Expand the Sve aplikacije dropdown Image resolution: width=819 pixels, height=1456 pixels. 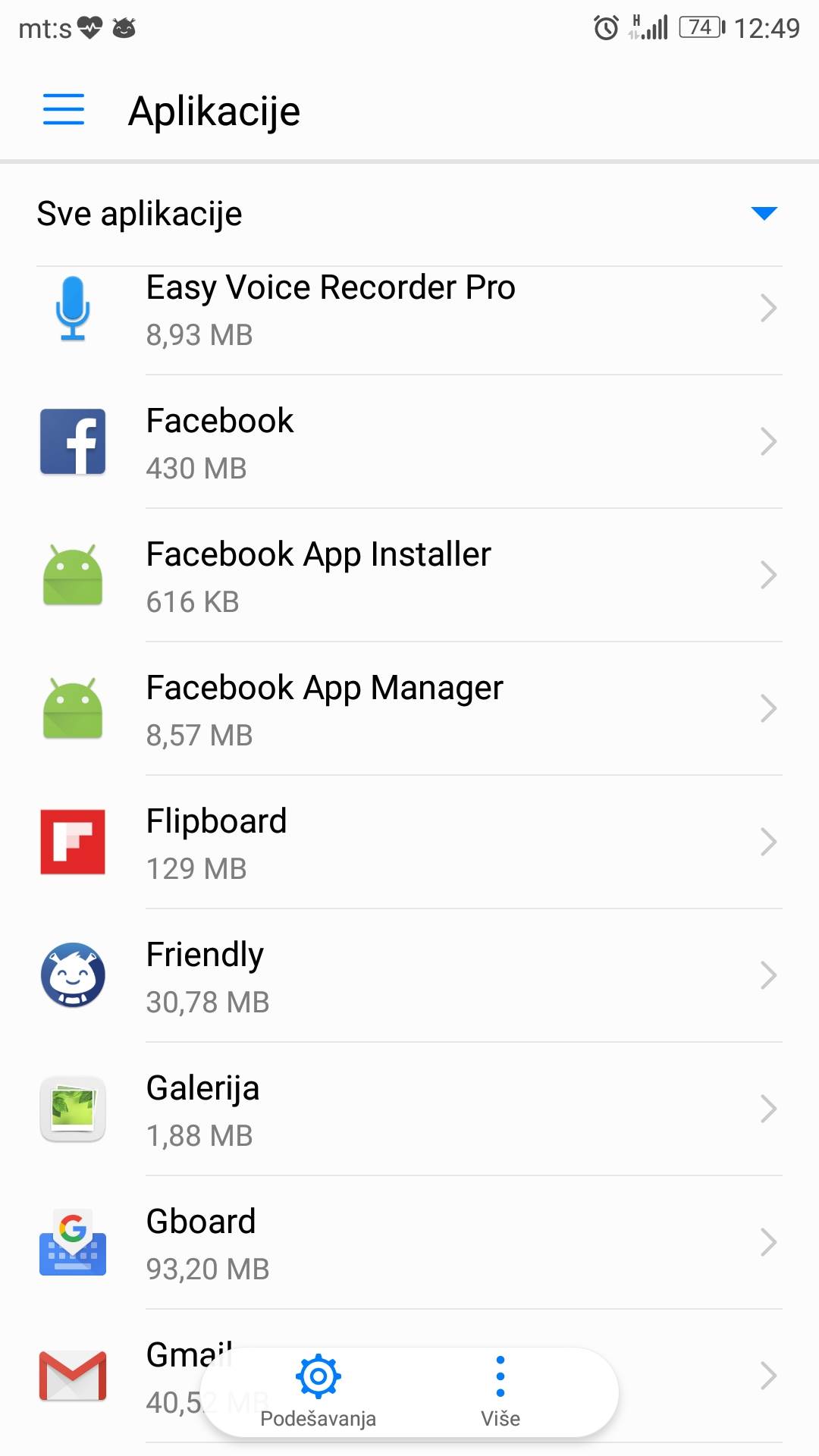[x=763, y=214]
